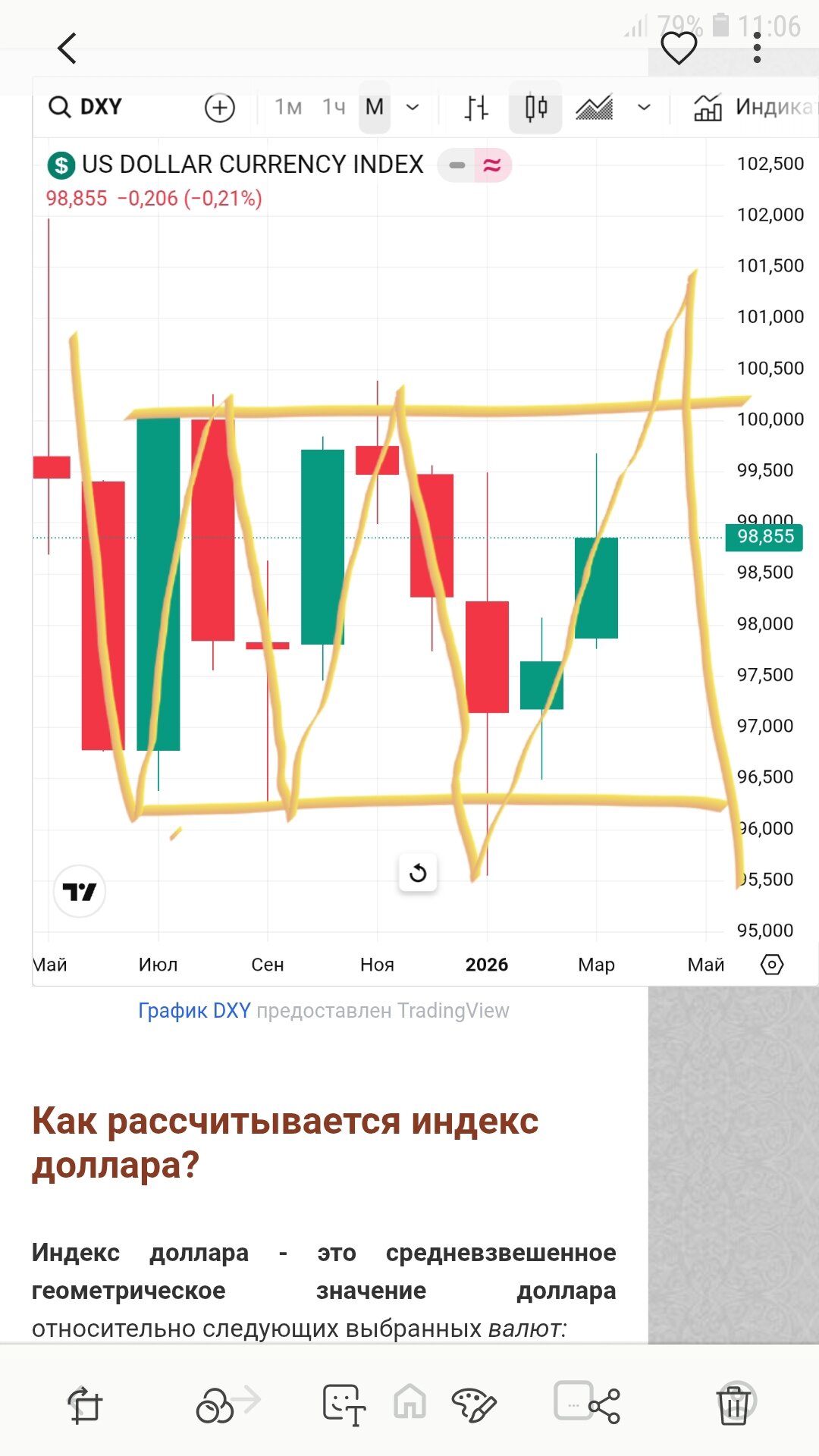Viewport: 819px width, 1456px height.
Task: Share this image
Action: 604,1405
